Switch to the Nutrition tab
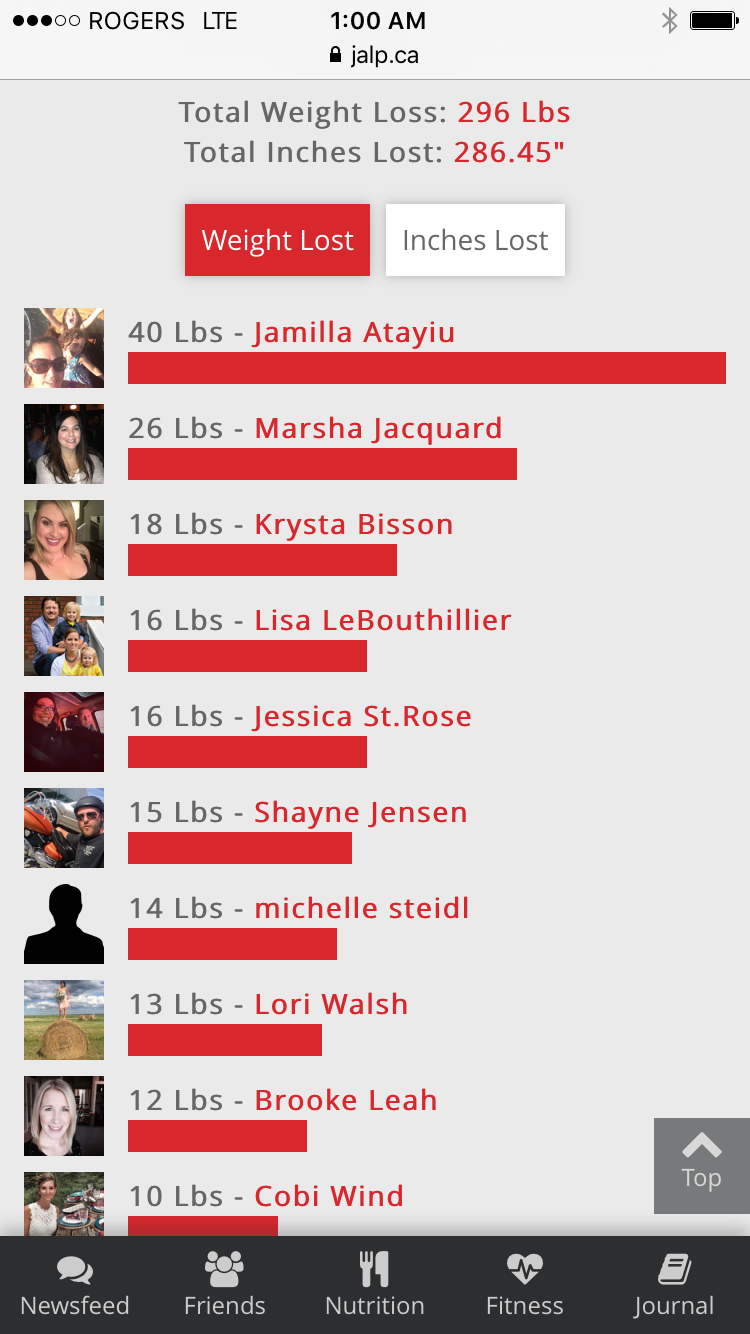 coord(375,1286)
